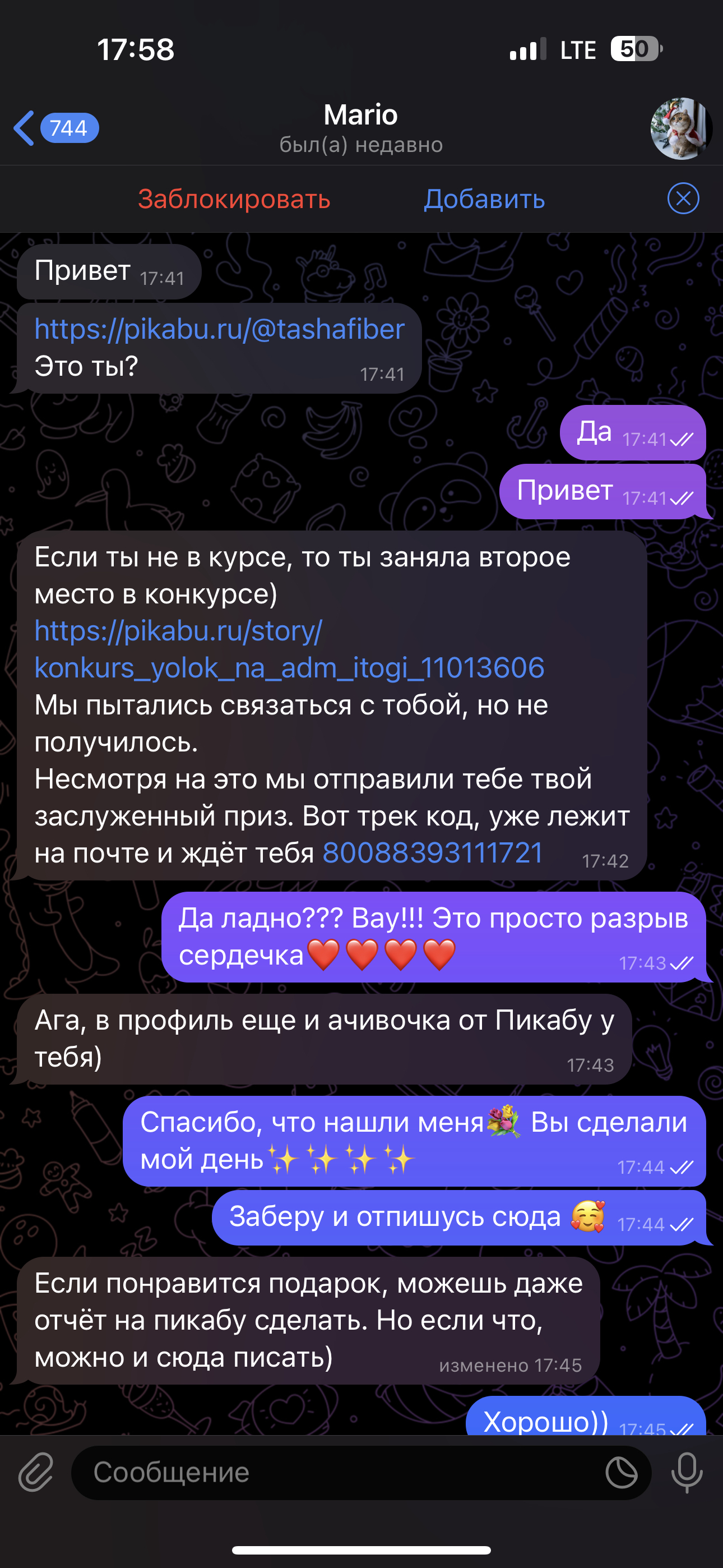Open the attachment paperclip
Image resolution: width=723 pixels, height=1568 pixels.
click(36, 1473)
